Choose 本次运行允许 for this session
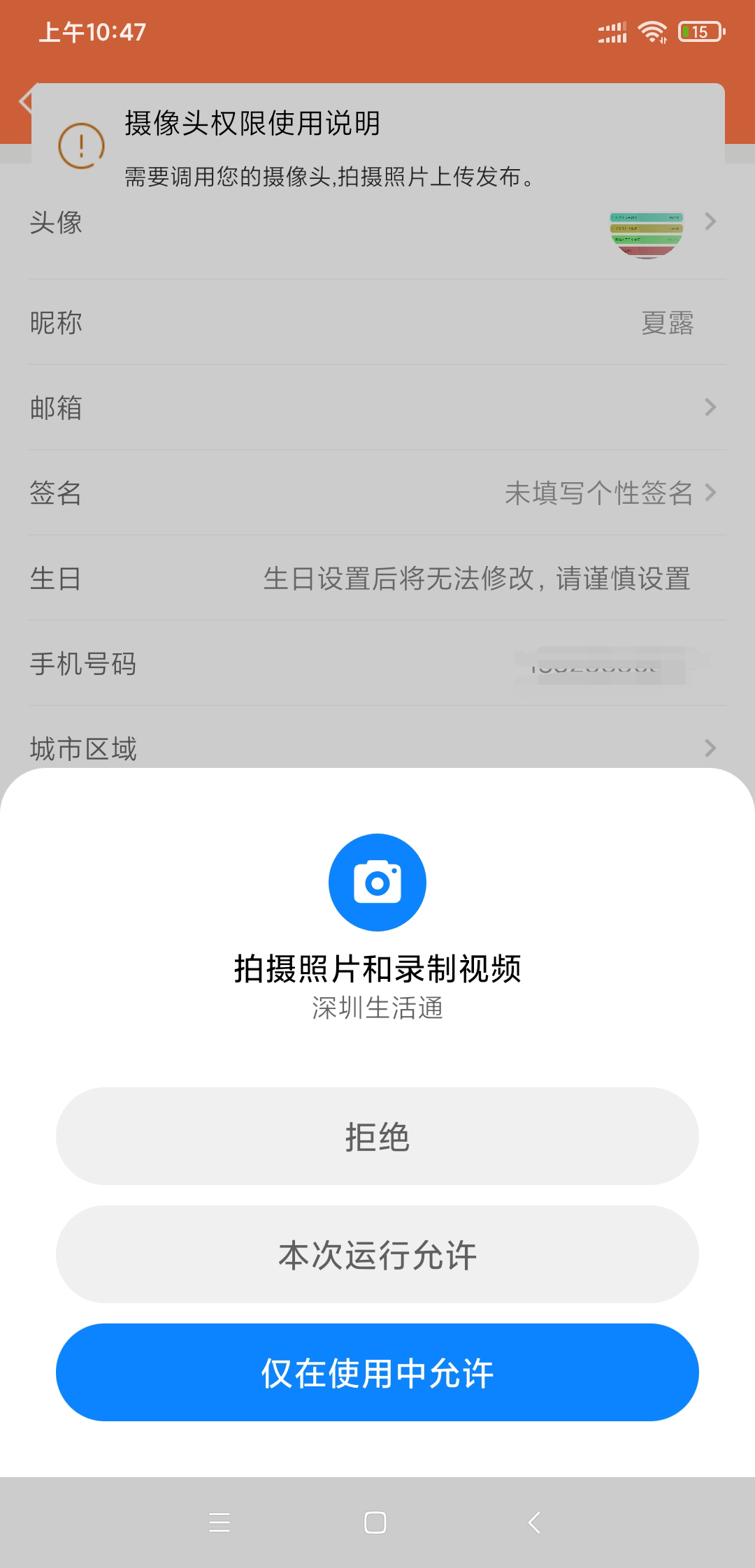This screenshot has width=755, height=1568. coord(377,1254)
